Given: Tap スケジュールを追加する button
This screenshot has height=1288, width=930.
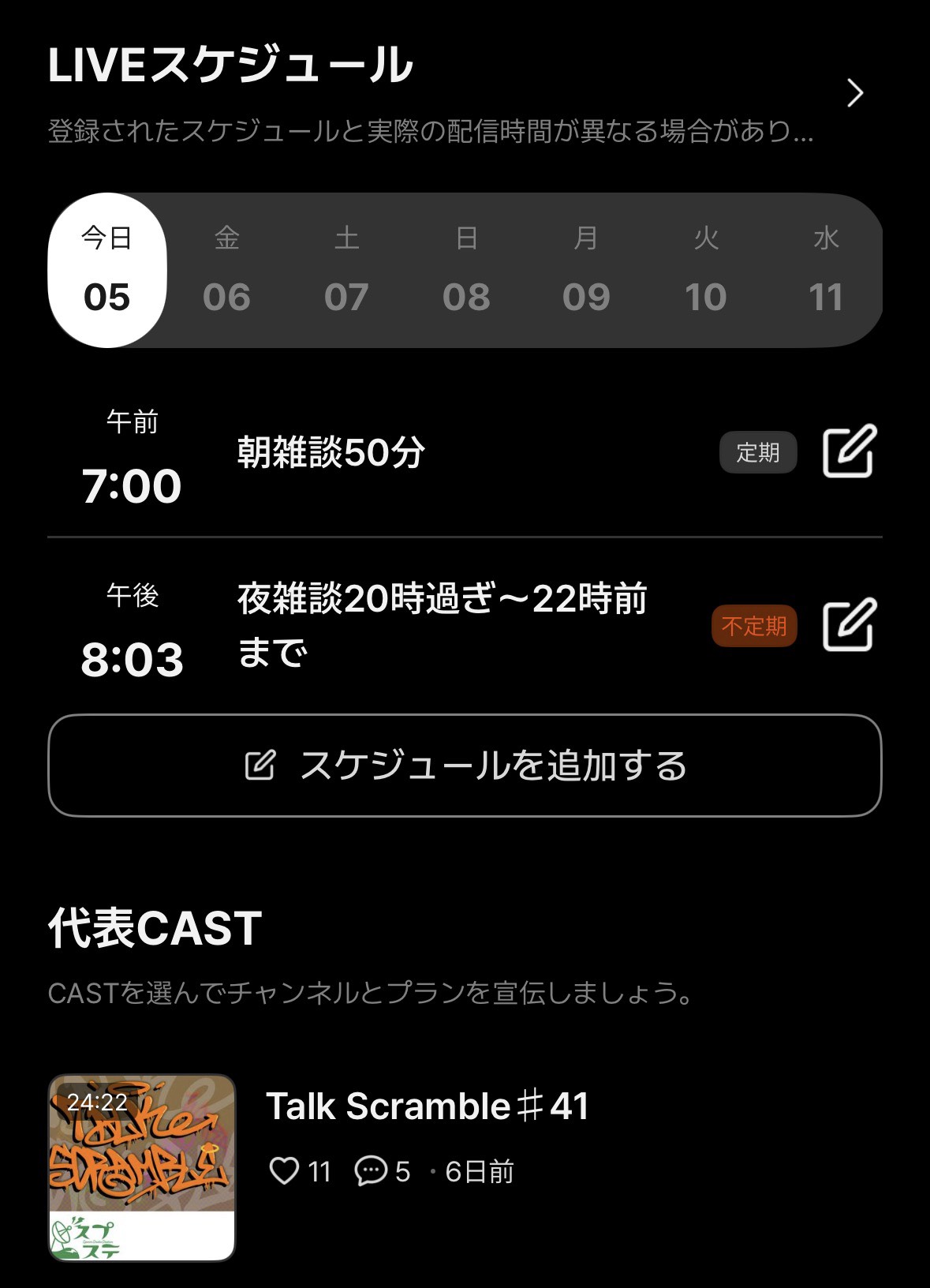Looking at the screenshot, I should [x=465, y=766].
